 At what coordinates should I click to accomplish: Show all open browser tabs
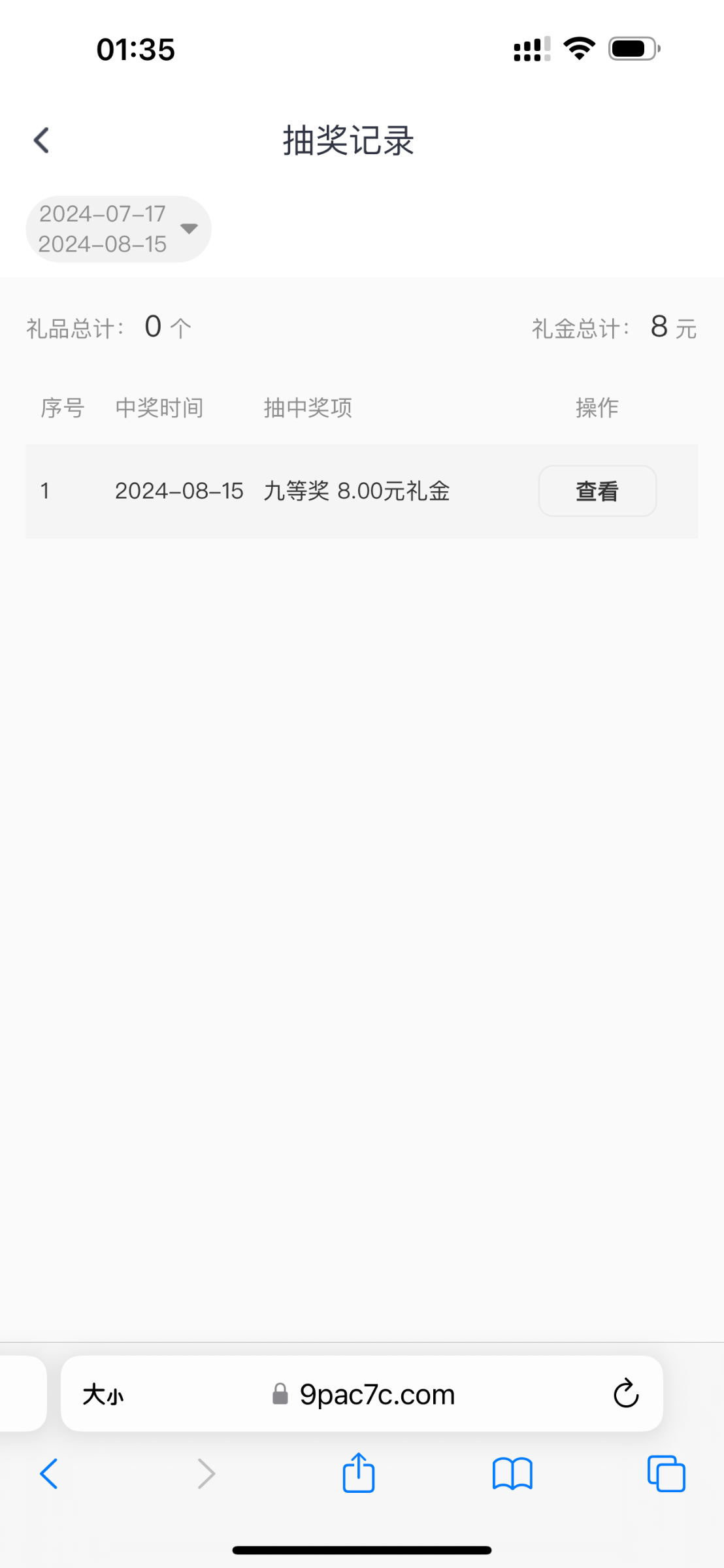pyautogui.click(x=666, y=1474)
